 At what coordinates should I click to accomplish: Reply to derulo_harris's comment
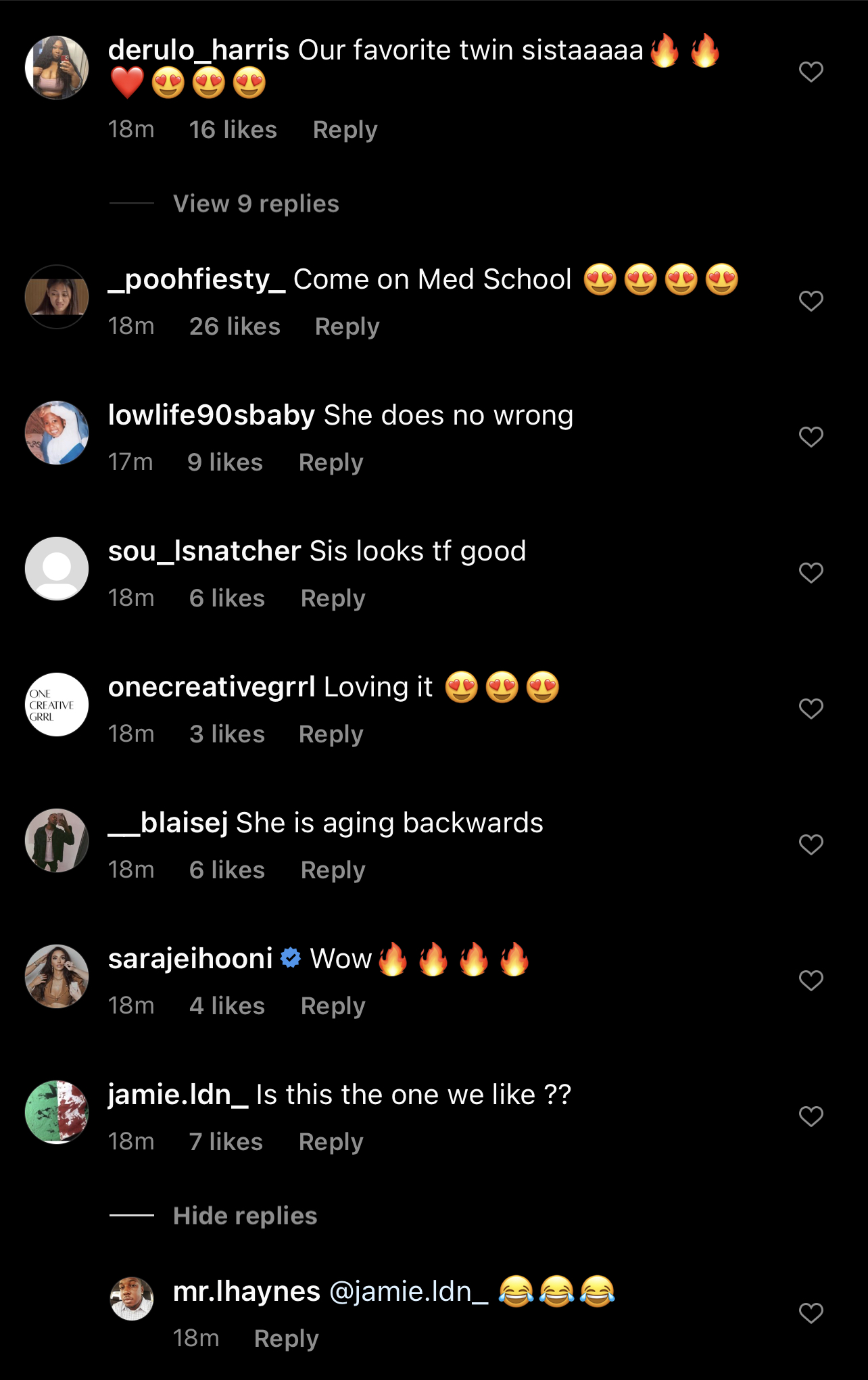345,130
